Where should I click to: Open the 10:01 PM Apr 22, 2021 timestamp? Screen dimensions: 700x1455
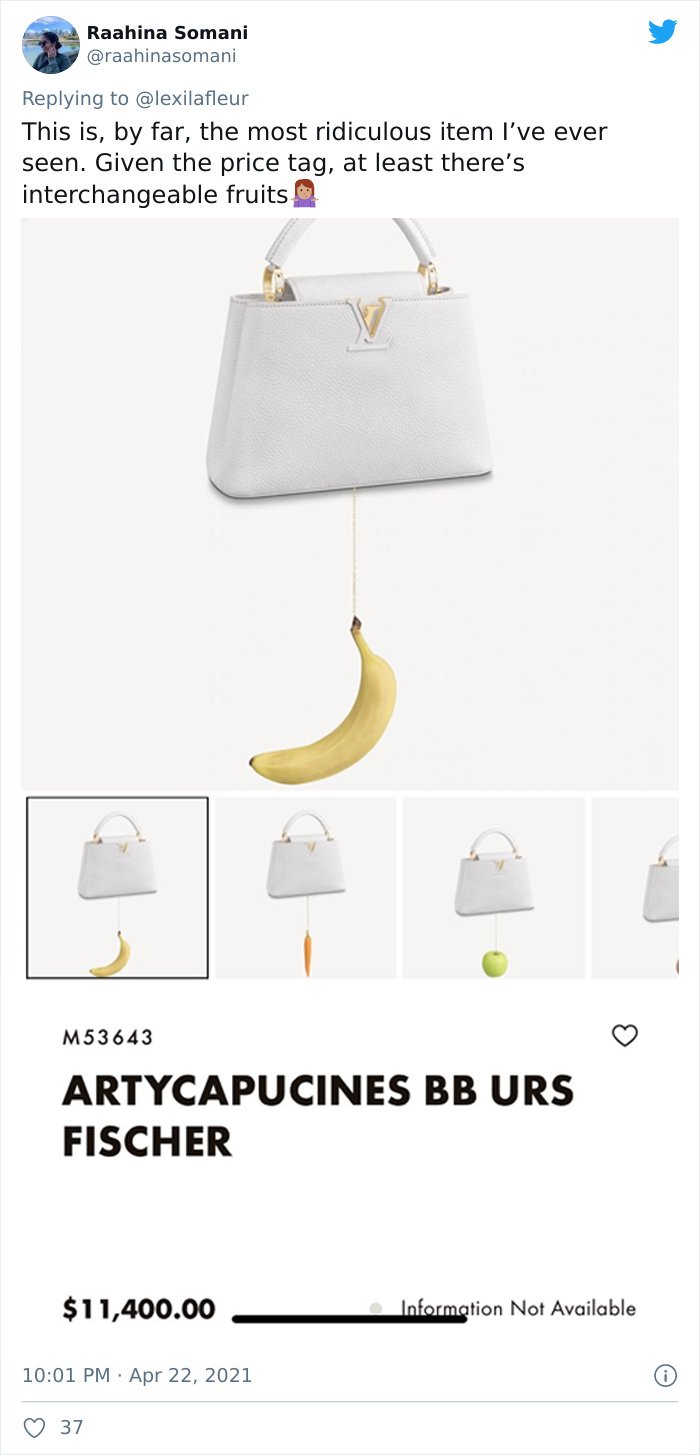pyautogui.click(x=137, y=1375)
